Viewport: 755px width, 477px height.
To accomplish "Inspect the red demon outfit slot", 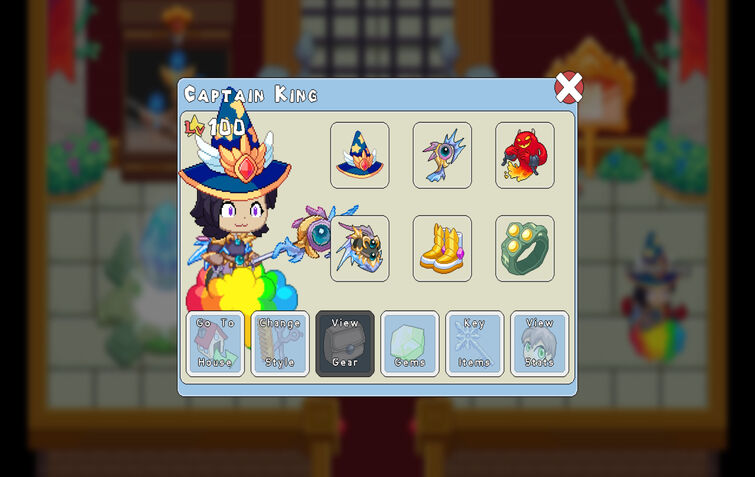I will (525, 155).
